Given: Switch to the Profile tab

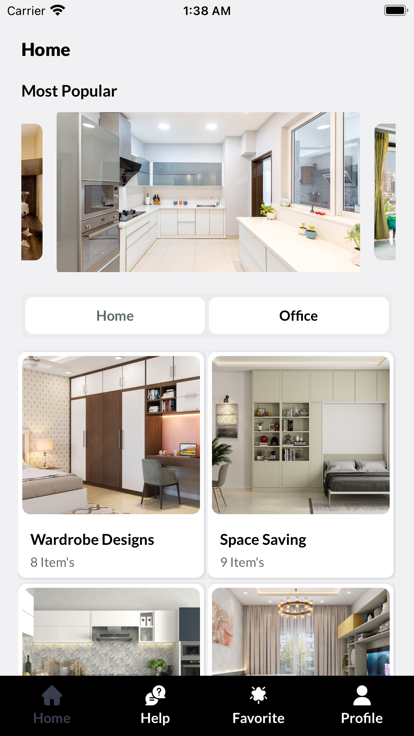Looking at the screenshot, I should click(361, 705).
